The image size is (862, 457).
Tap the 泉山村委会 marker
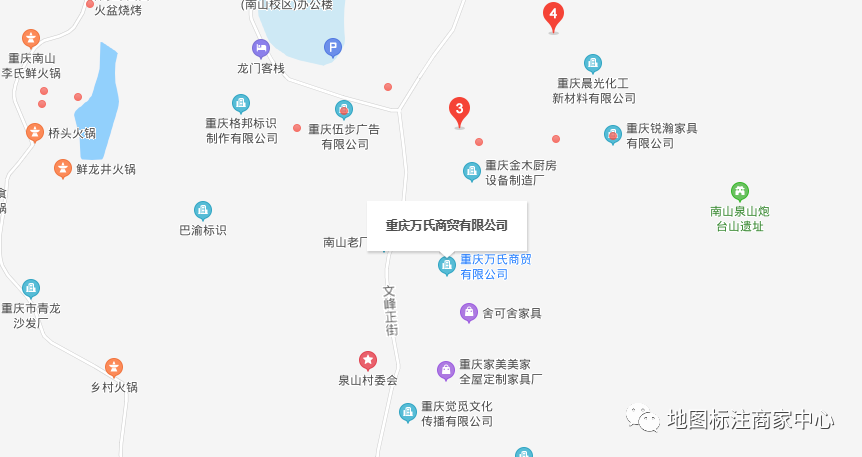tap(368, 360)
